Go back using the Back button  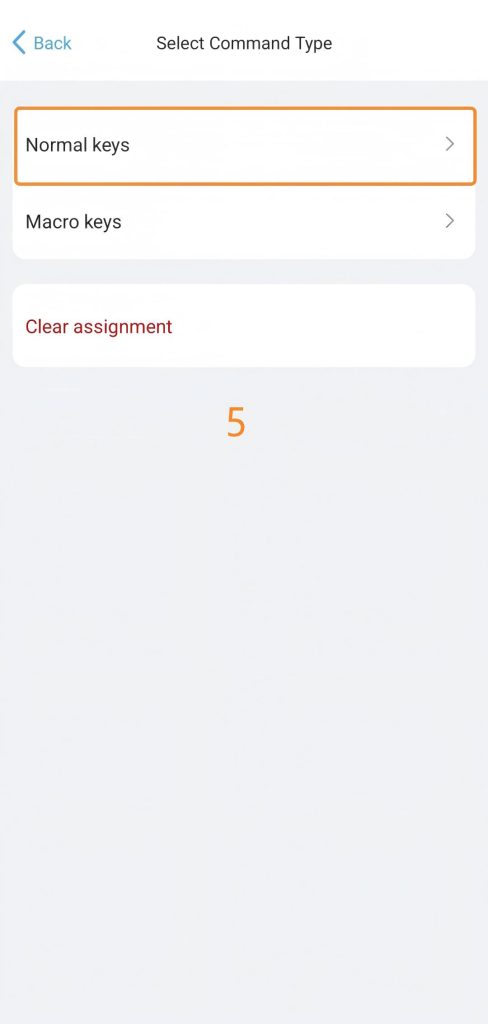click(x=42, y=43)
